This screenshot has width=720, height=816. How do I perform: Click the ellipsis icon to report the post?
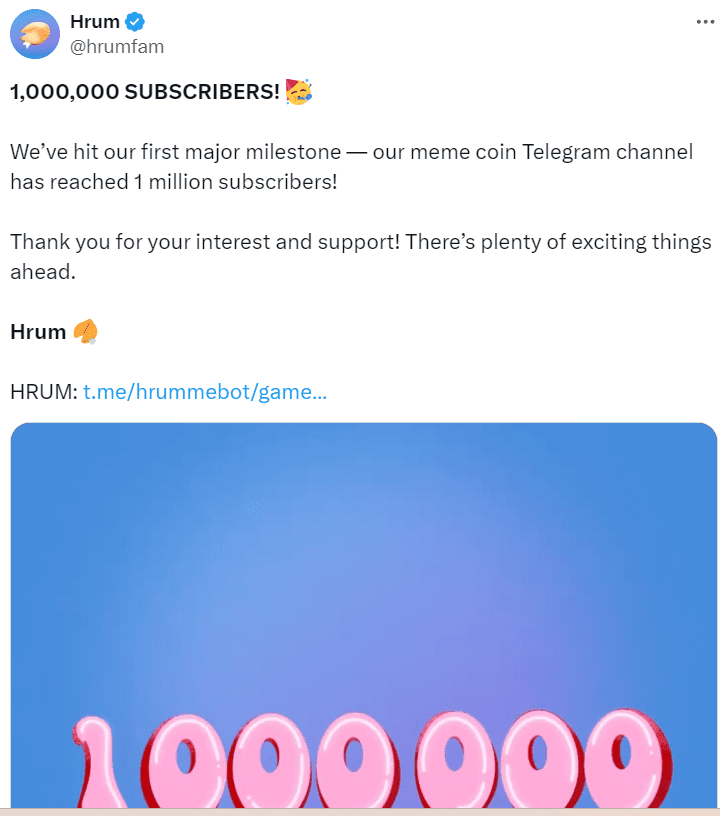coord(706,21)
